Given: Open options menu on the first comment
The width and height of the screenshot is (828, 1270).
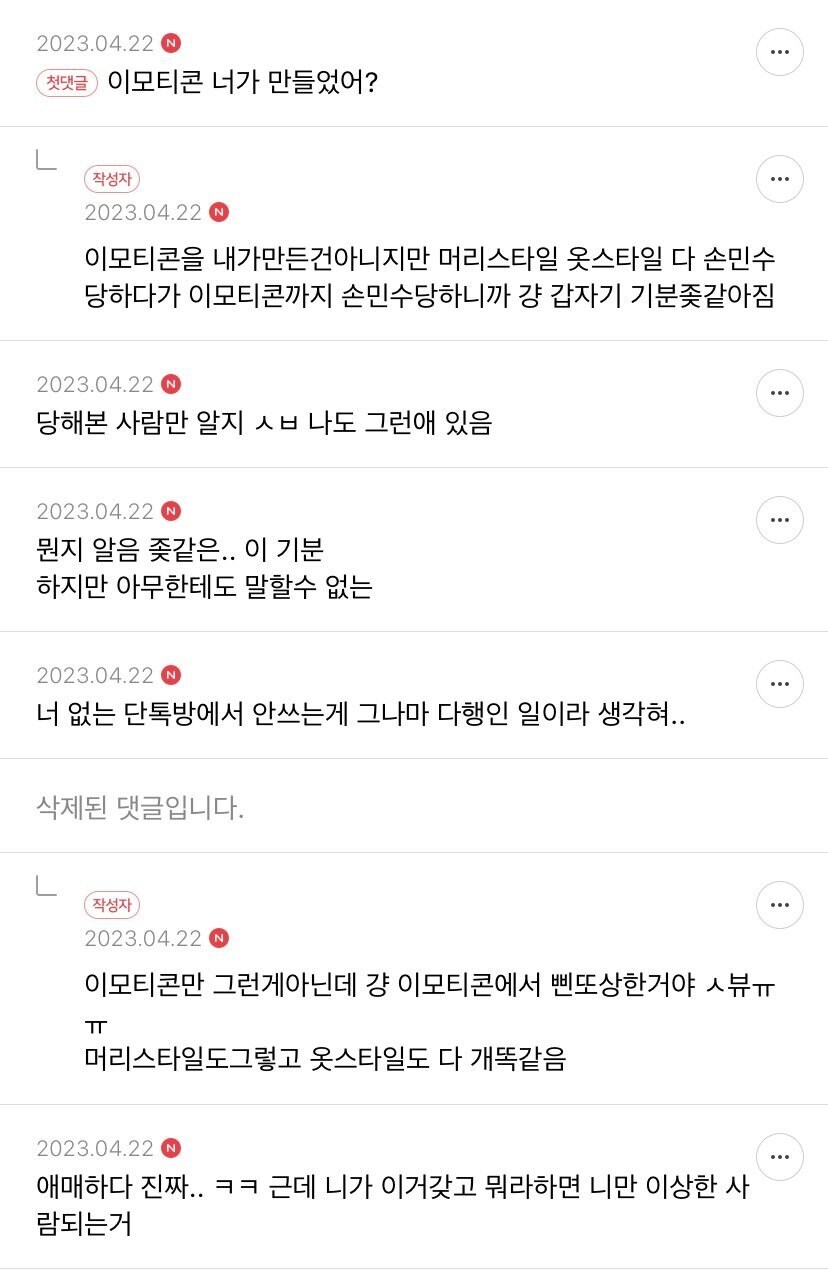Looking at the screenshot, I should (x=780, y=51).
